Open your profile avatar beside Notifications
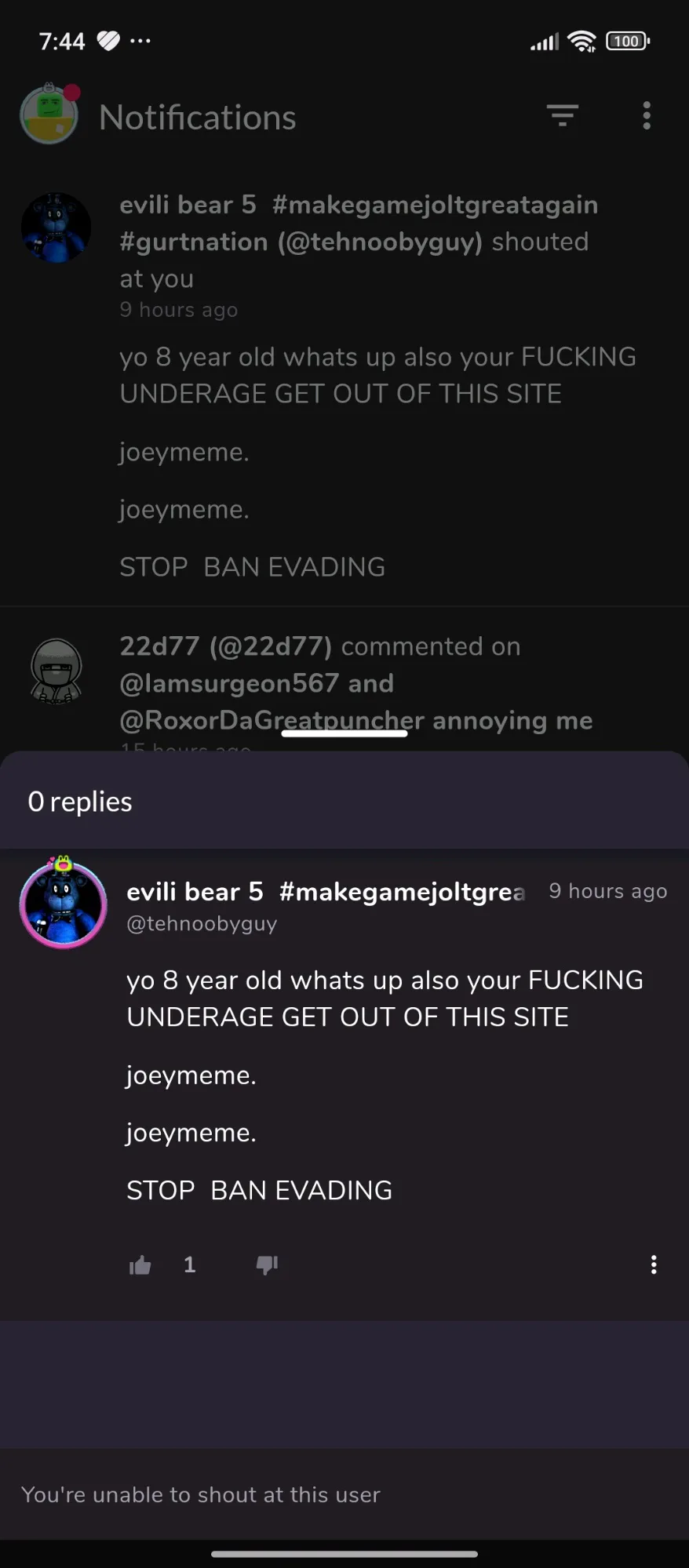This screenshot has height=1568, width=689. pos(49,116)
